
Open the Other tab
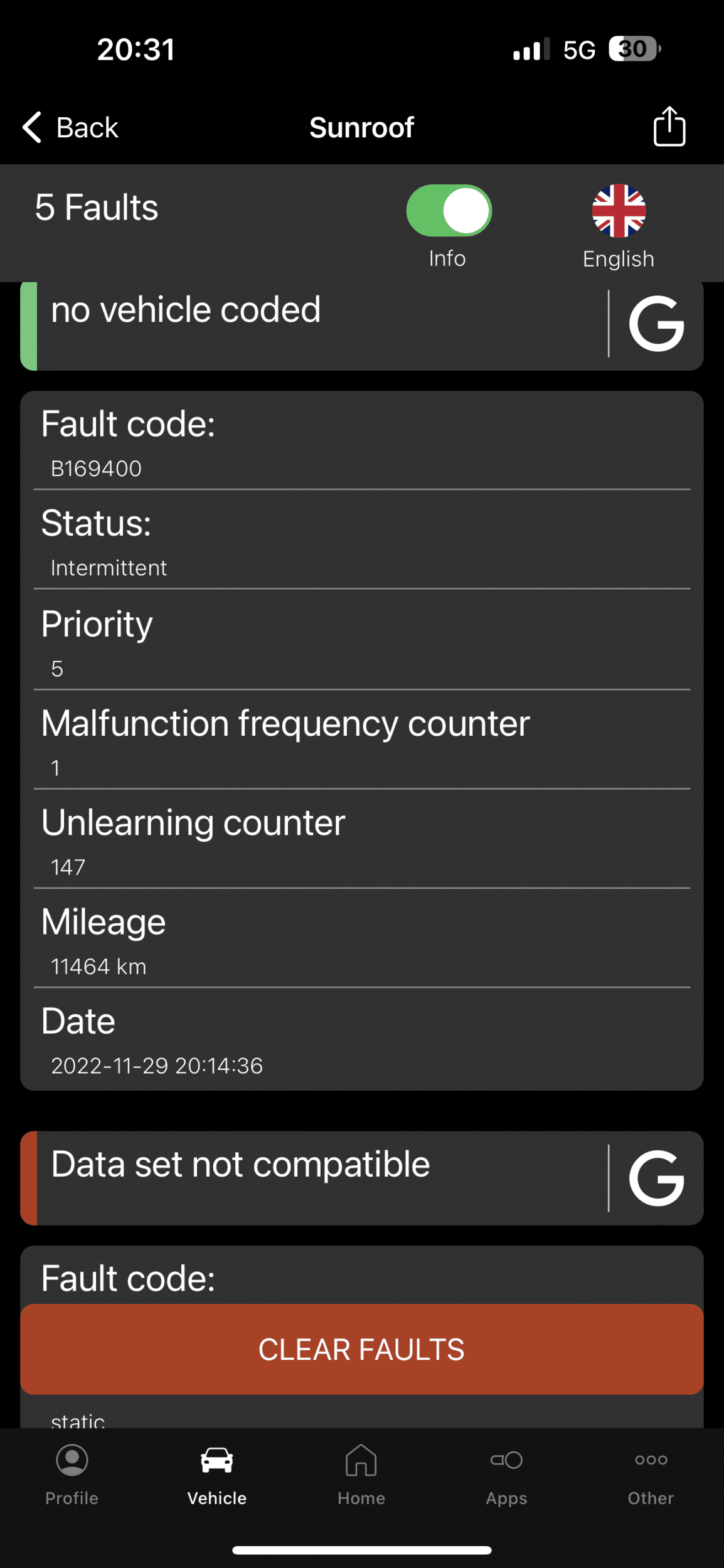[651, 1475]
